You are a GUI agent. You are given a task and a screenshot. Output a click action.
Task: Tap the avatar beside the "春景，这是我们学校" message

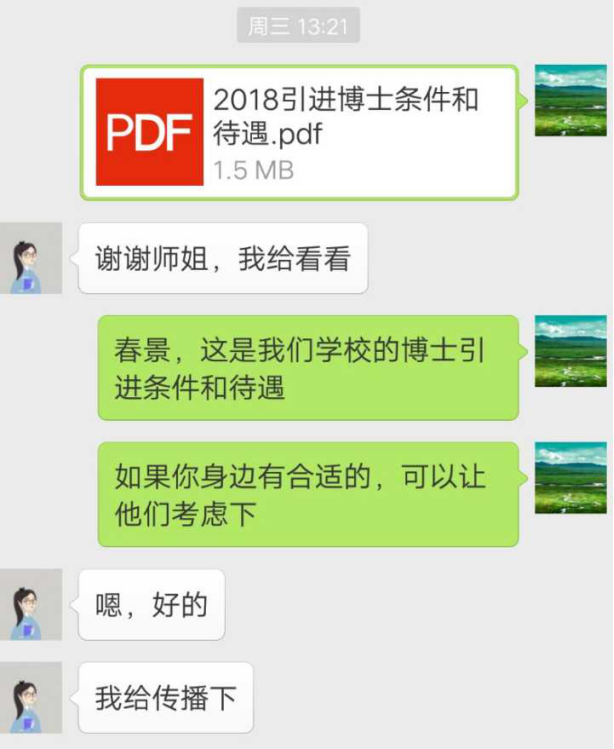[x=570, y=351]
